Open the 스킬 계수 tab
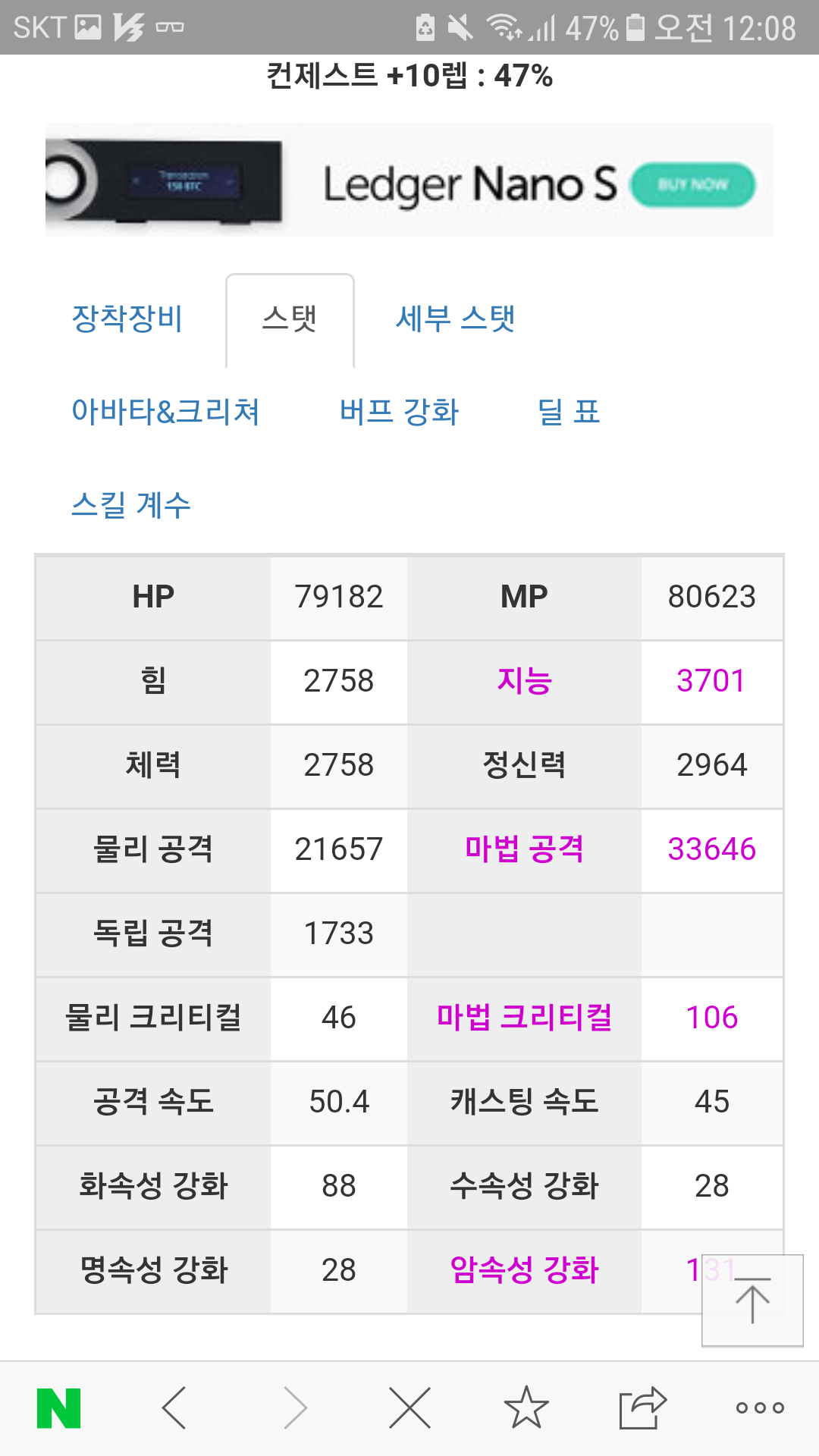The height and width of the screenshot is (1456, 819). (130, 505)
